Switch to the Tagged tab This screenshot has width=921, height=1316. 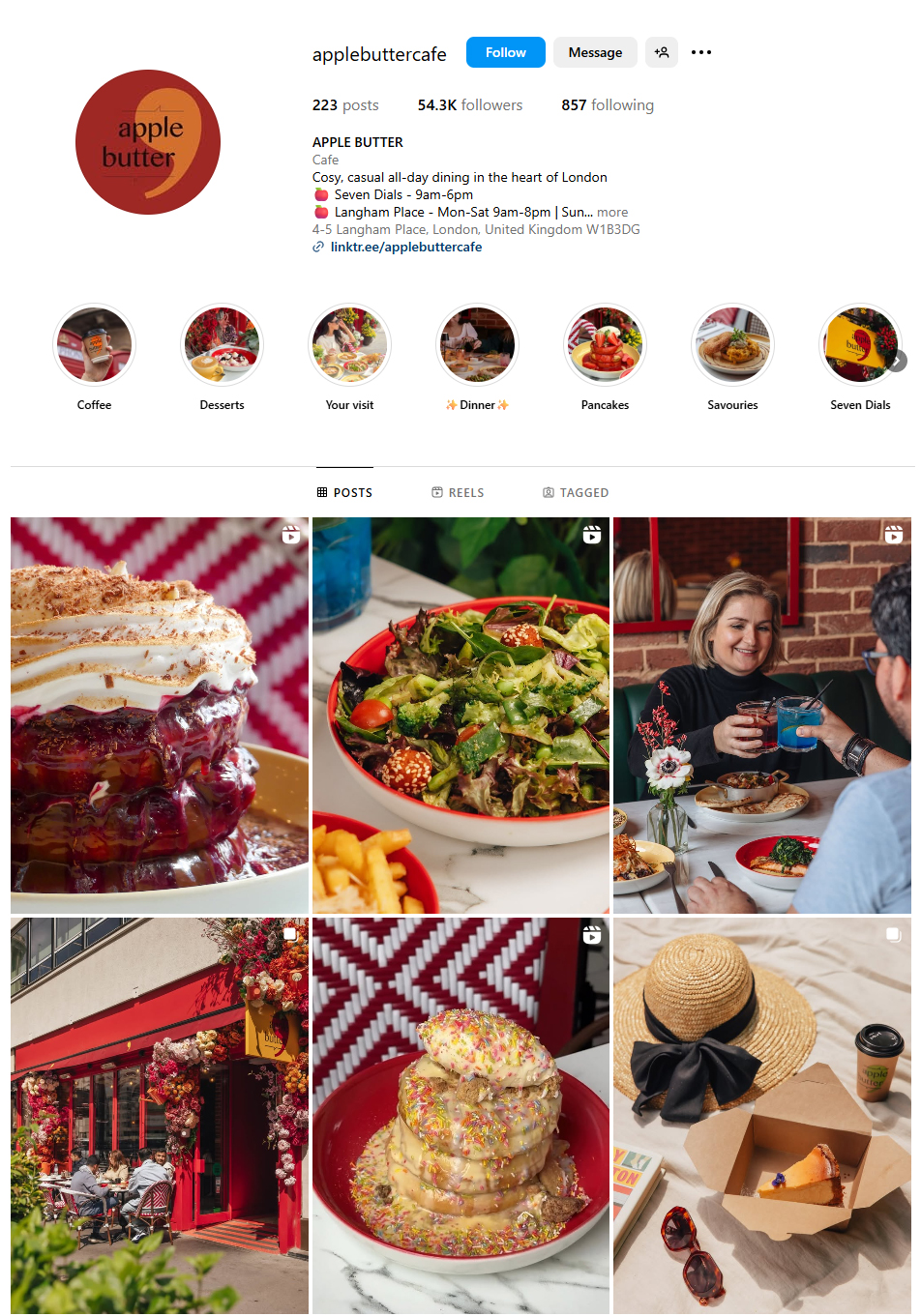(576, 493)
